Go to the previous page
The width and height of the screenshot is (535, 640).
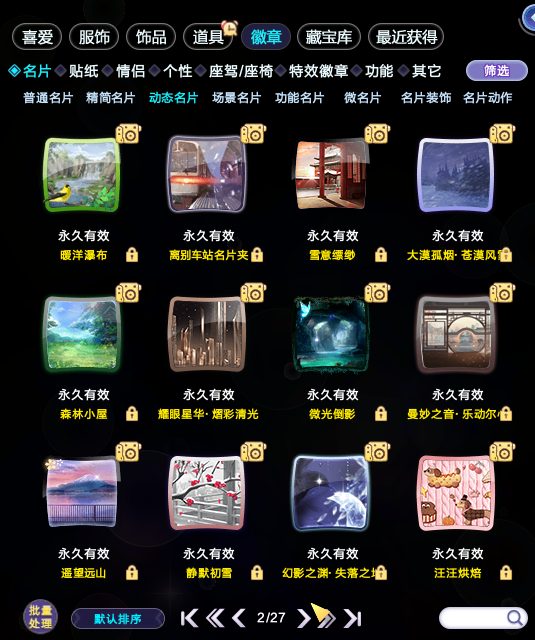click(x=239, y=618)
